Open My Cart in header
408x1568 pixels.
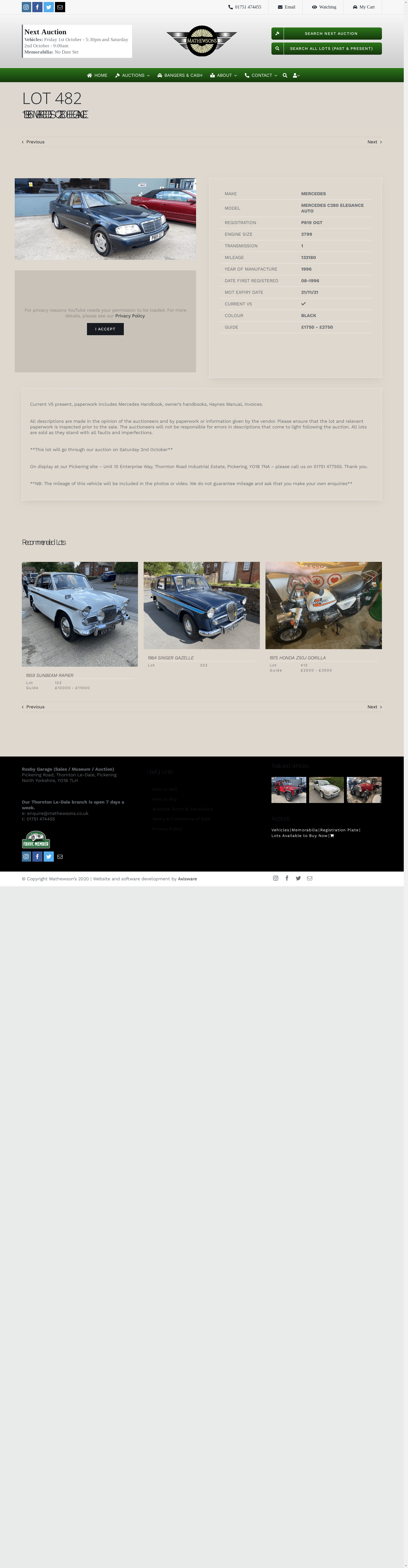[364, 7]
